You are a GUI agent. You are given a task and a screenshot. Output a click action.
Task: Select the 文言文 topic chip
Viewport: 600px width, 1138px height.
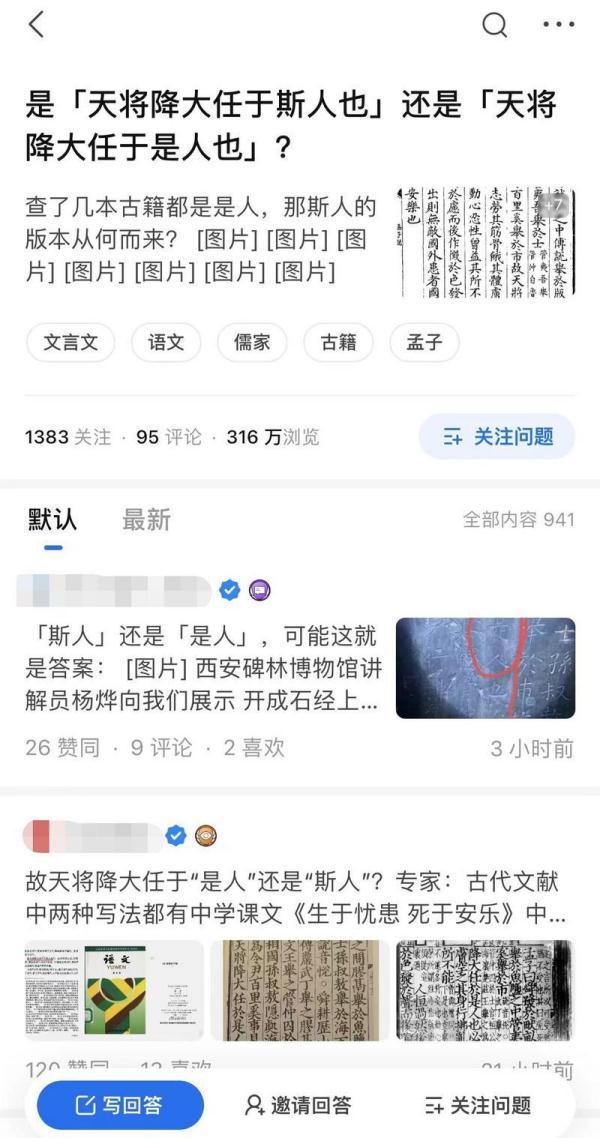click(71, 342)
